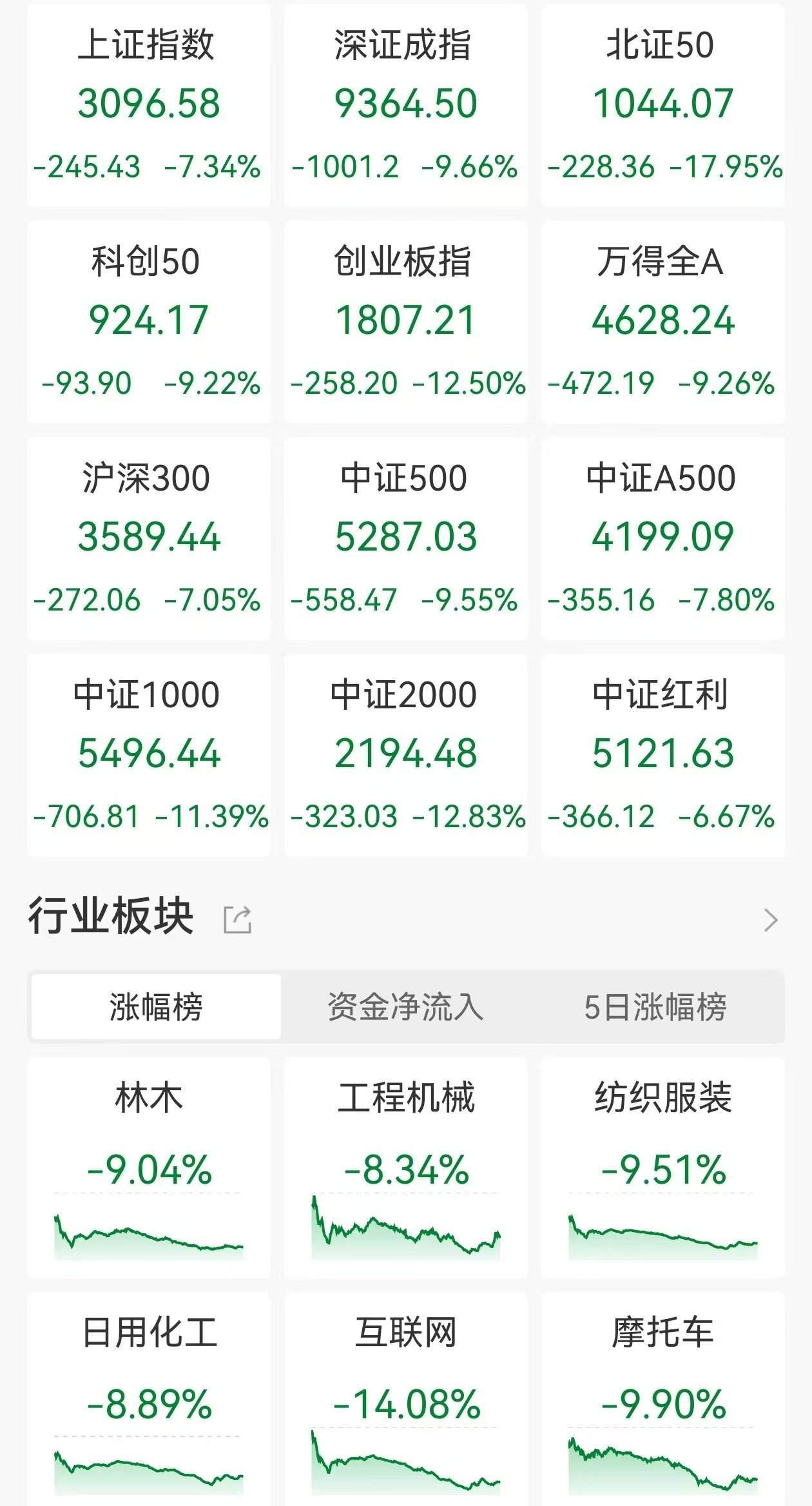View the 万得全A index card
Viewport: 812px width, 1506px height.
click(662, 319)
